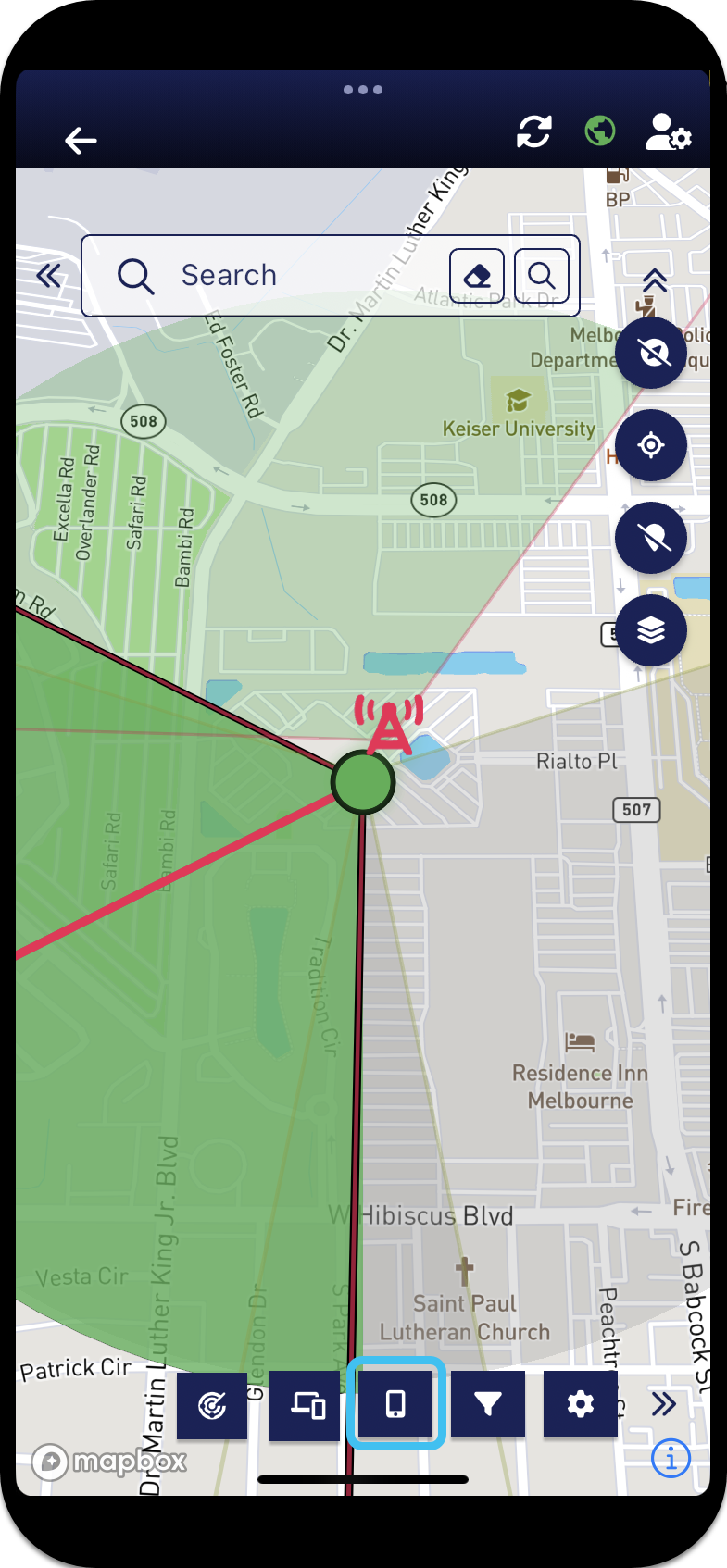This screenshot has height=1568, width=727.
Task: Run the search with the magnifier button
Action: (542, 276)
